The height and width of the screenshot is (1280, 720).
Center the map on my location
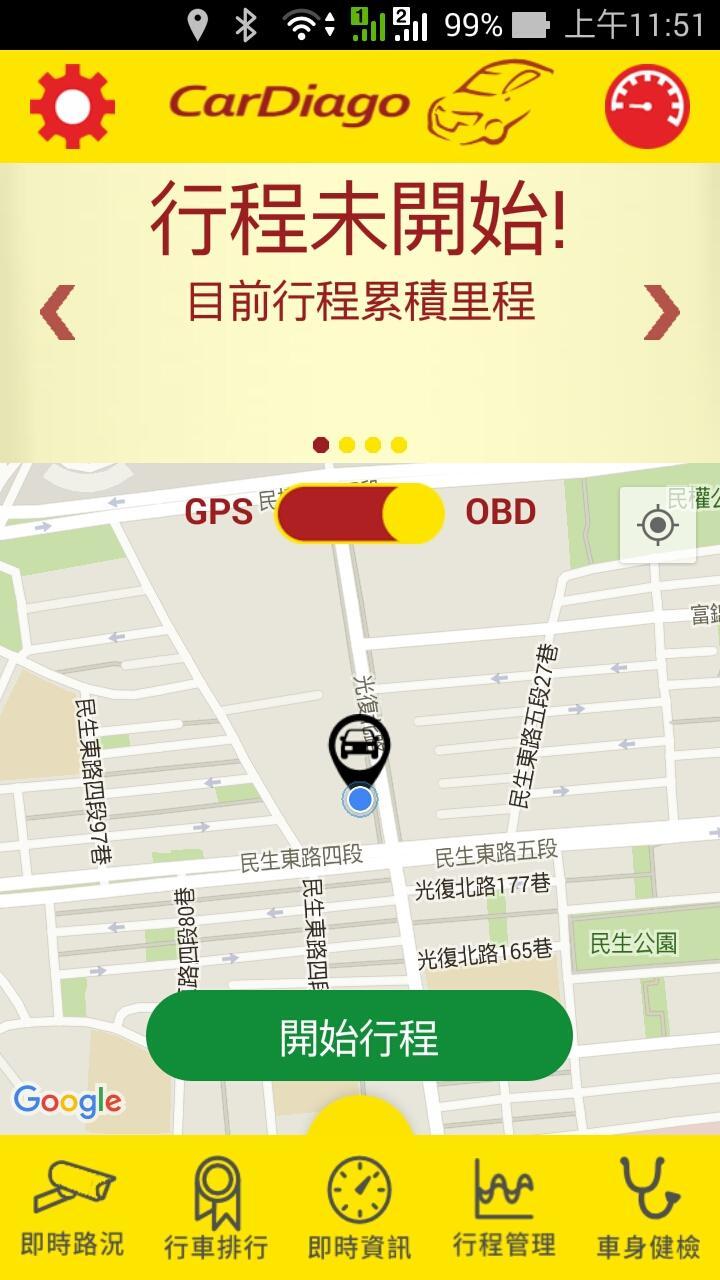click(657, 525)
